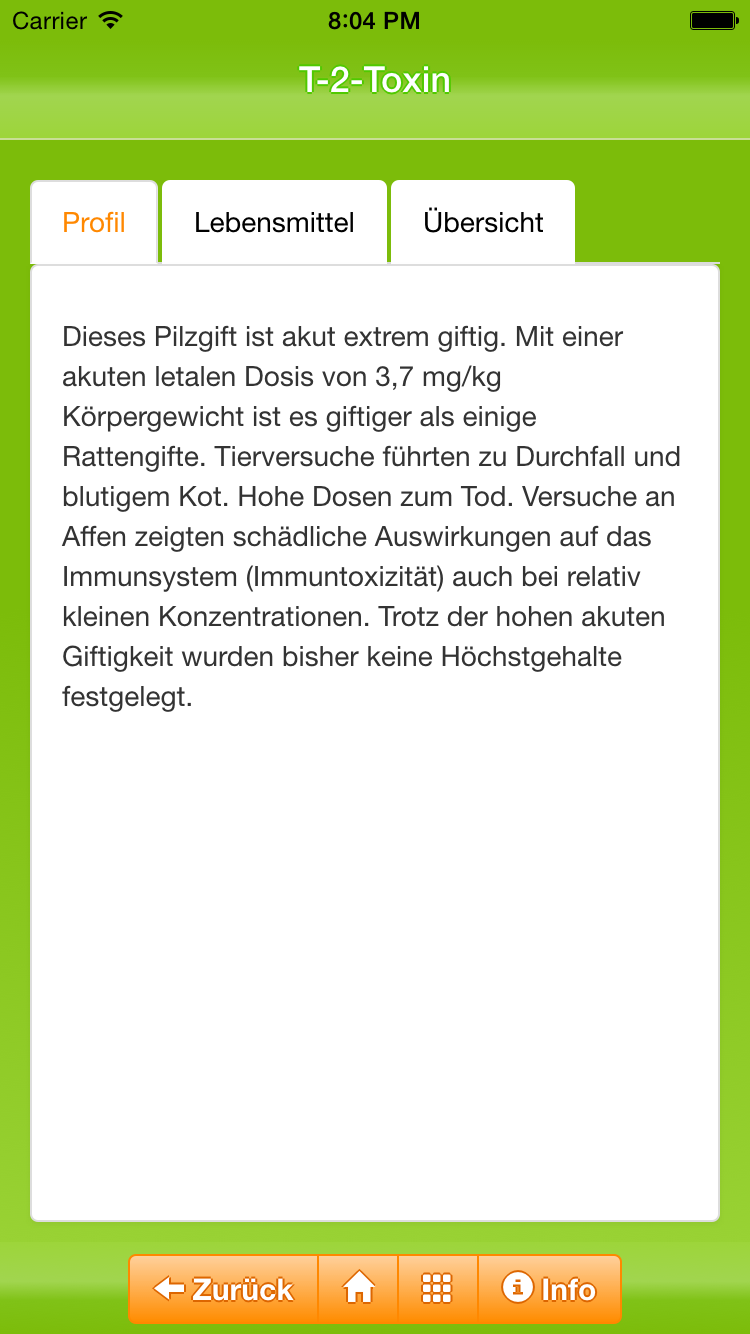Go back with the Zurück button

[x=223, y=1289]
